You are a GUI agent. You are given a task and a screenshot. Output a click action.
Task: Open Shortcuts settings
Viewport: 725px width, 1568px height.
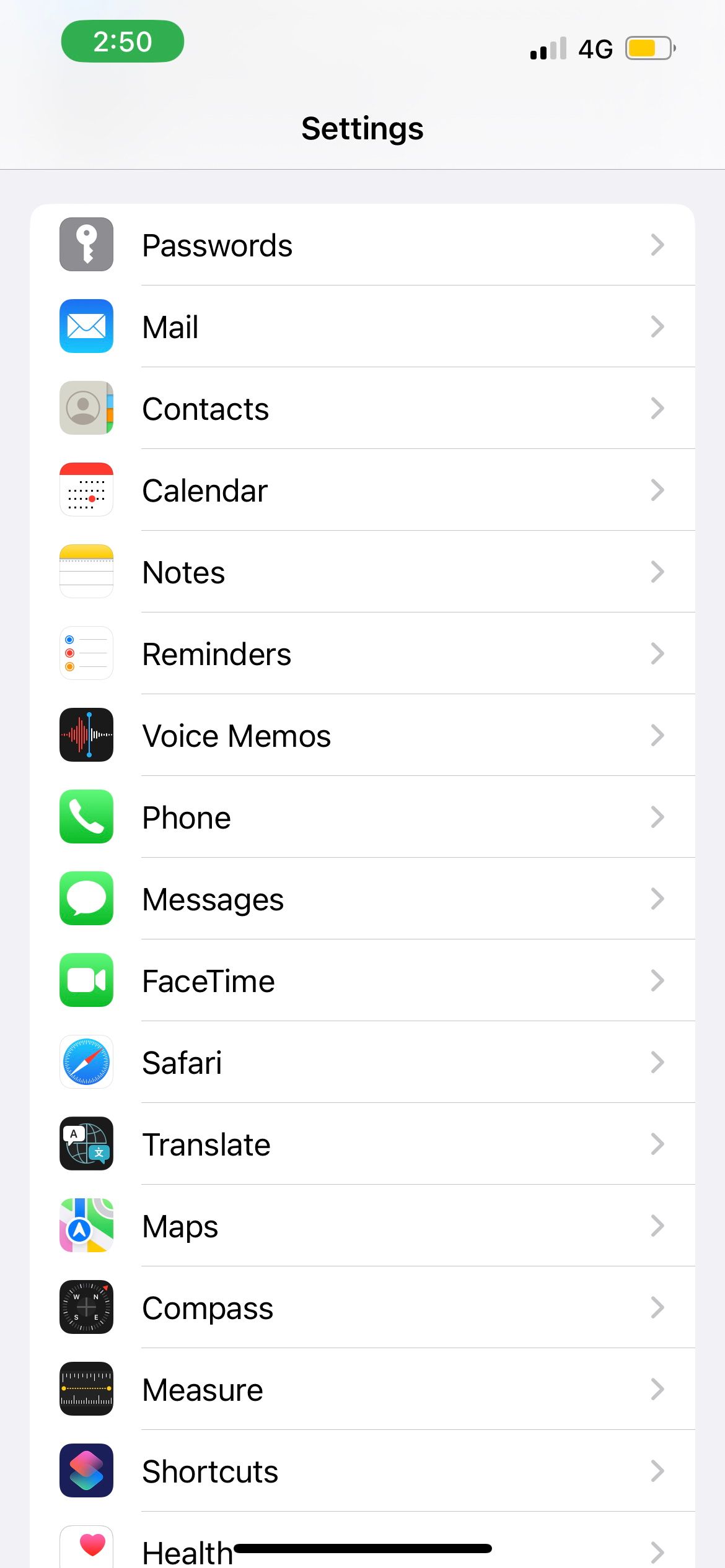coord(362,1471)
